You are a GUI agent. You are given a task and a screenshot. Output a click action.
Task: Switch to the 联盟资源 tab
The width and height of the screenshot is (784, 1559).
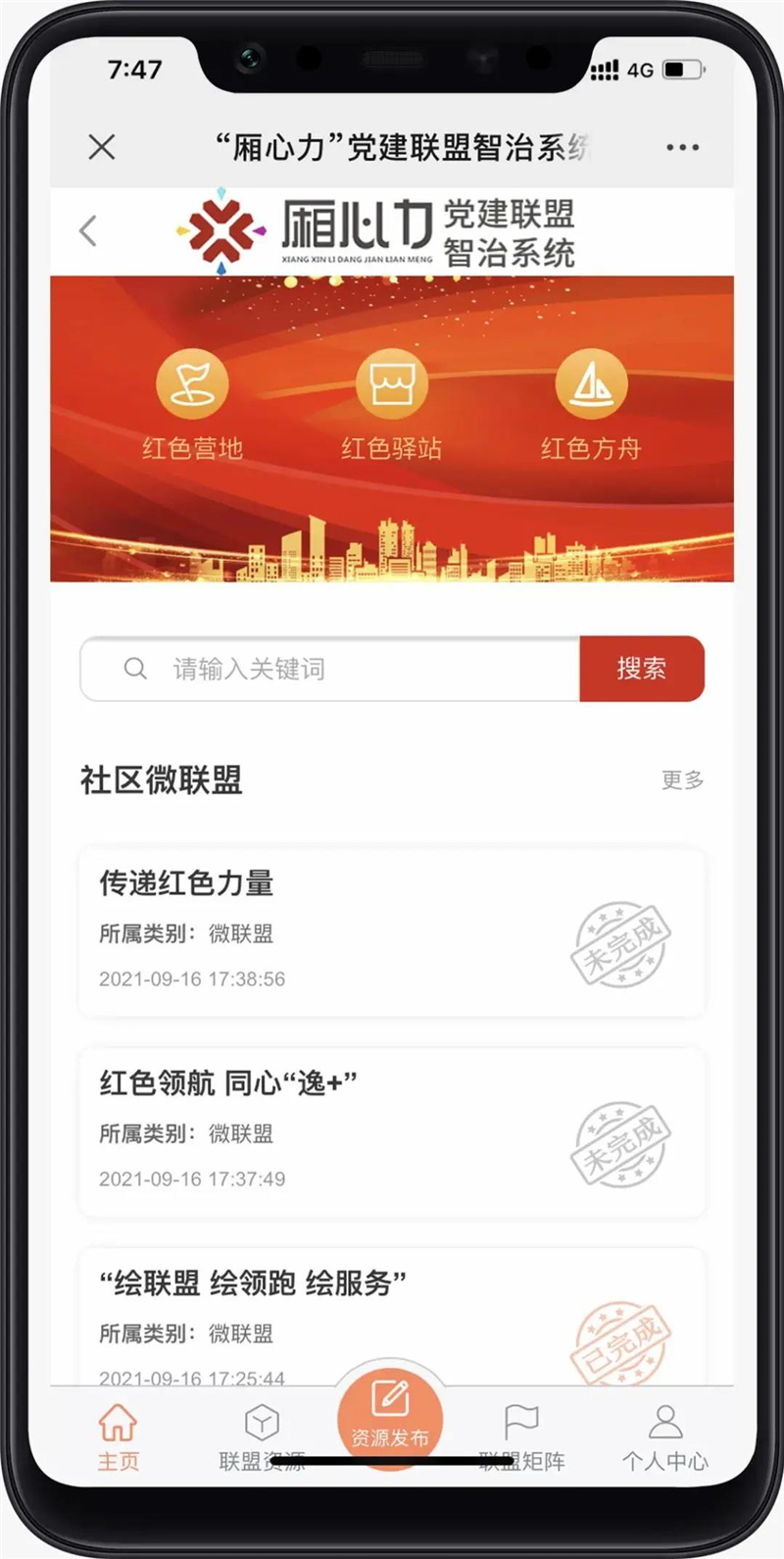coord(262,1435)
